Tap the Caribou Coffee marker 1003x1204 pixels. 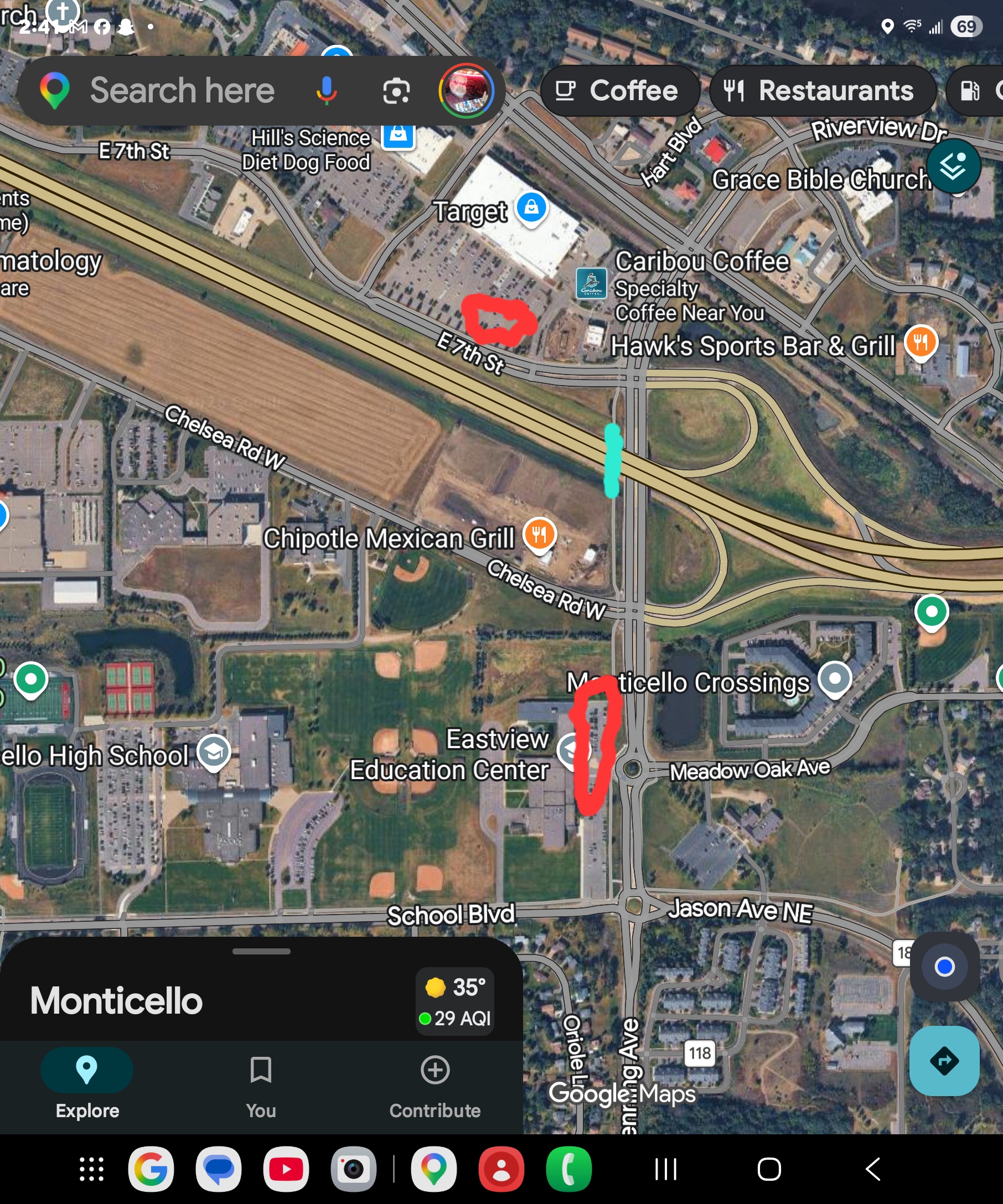click(591, 283)
